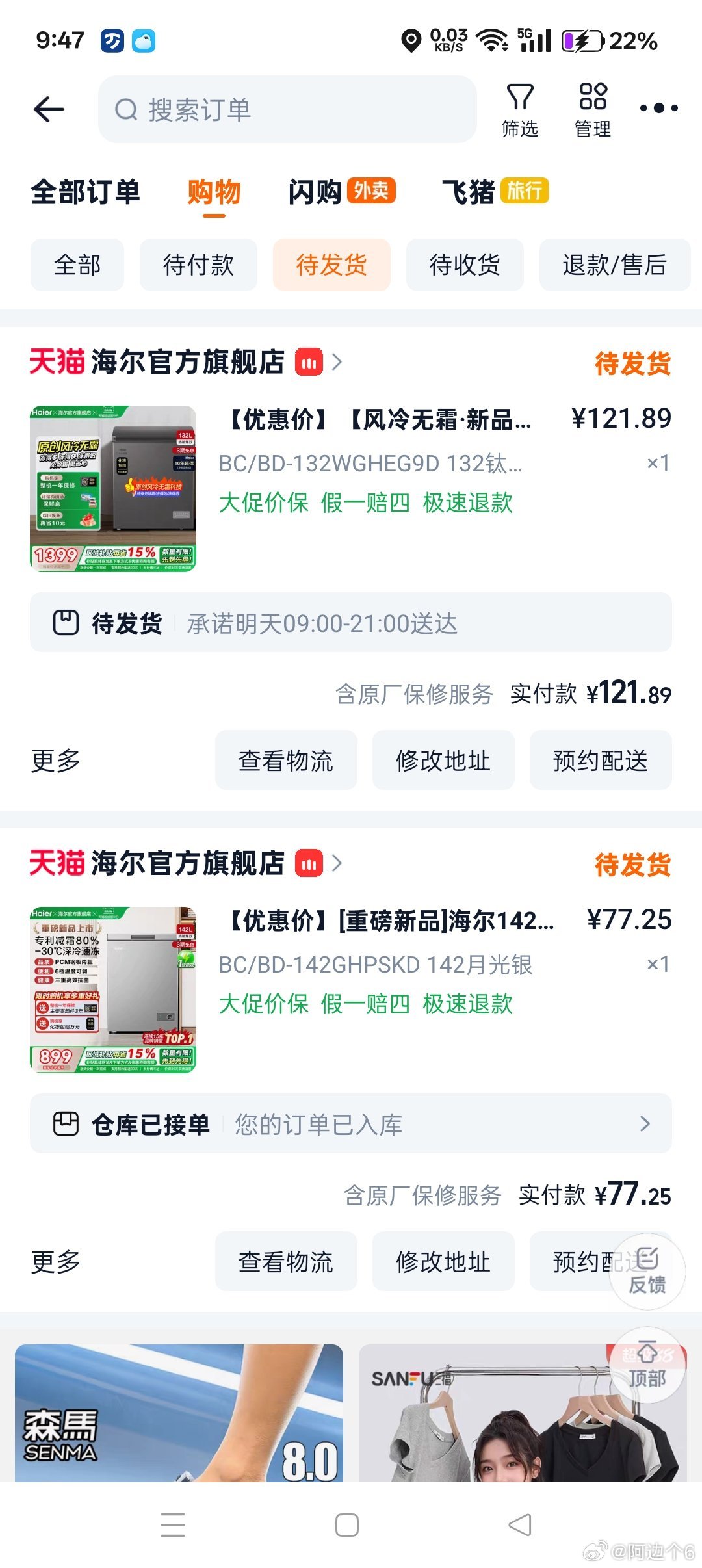
Task: Tap 修改地址 for the ¥77.25 order
Action: (443, 1261)
